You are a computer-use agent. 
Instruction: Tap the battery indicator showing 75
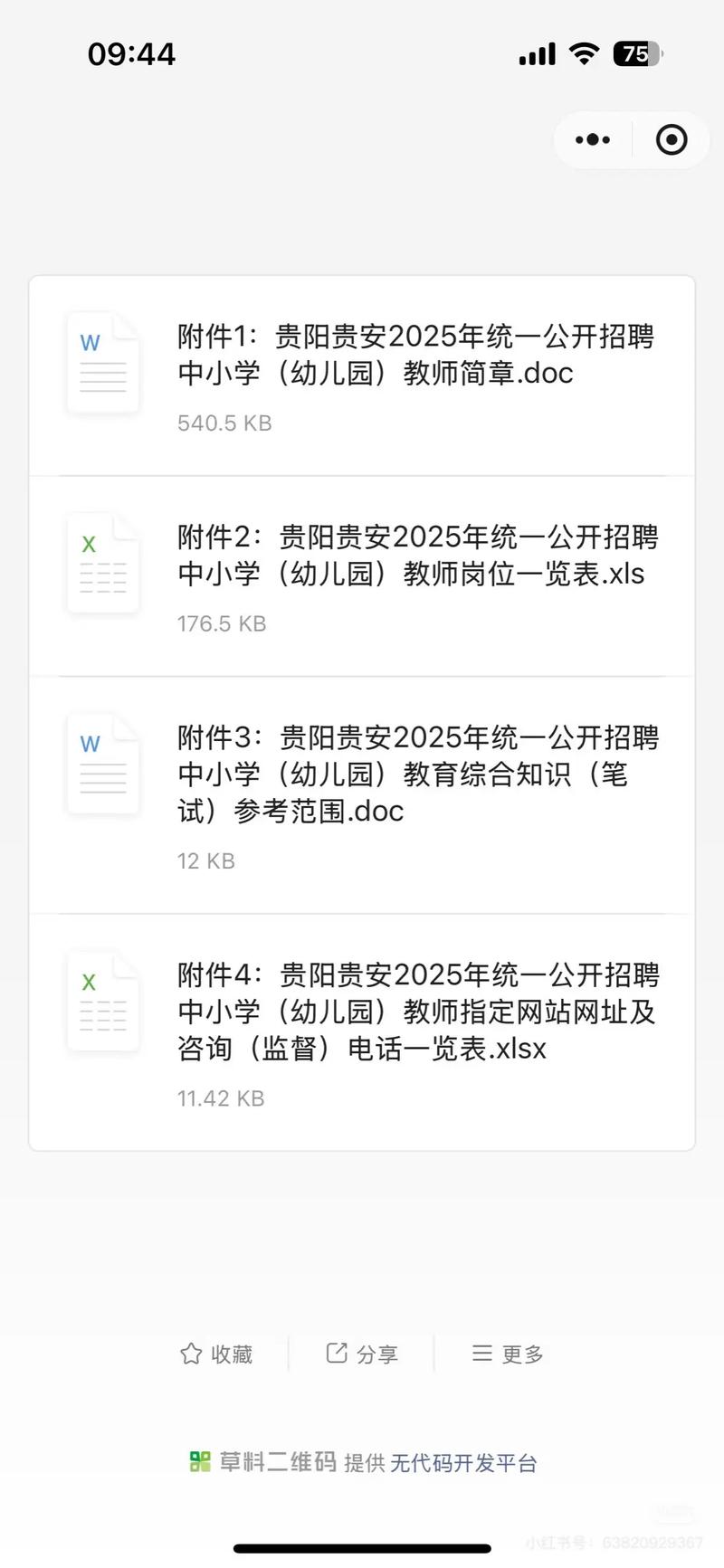637,54
